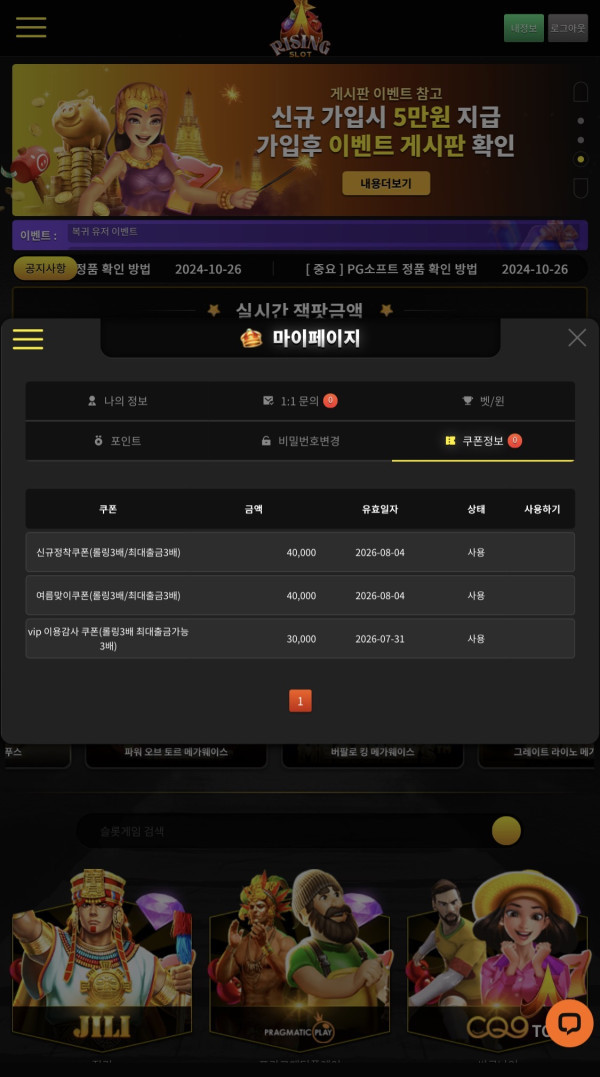Switch to the 벳/윈 tab
The image size is (600, 1077).
(x=483, y=400)
